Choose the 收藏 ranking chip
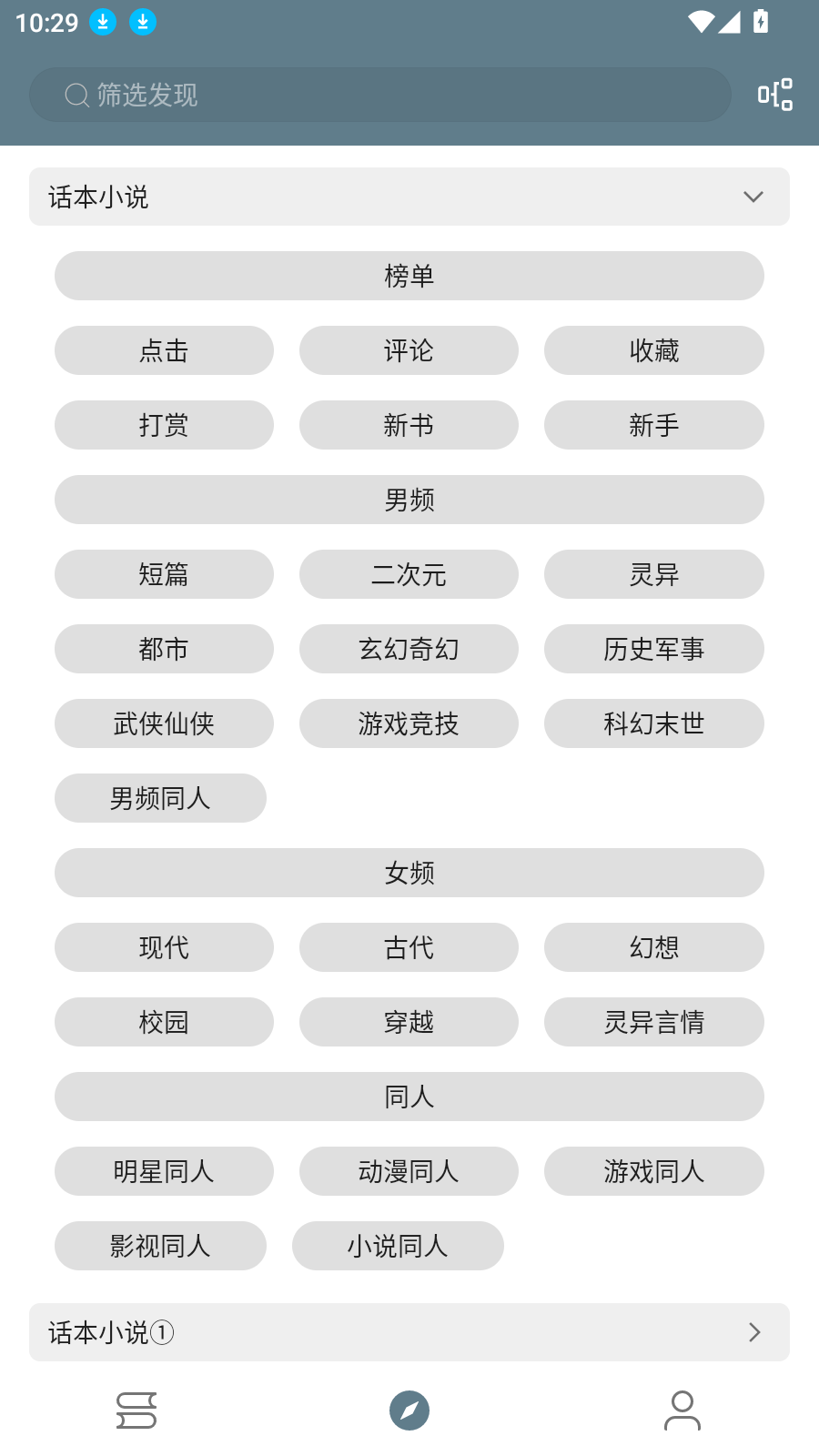Screen dimensions: 819x1456 654,350
